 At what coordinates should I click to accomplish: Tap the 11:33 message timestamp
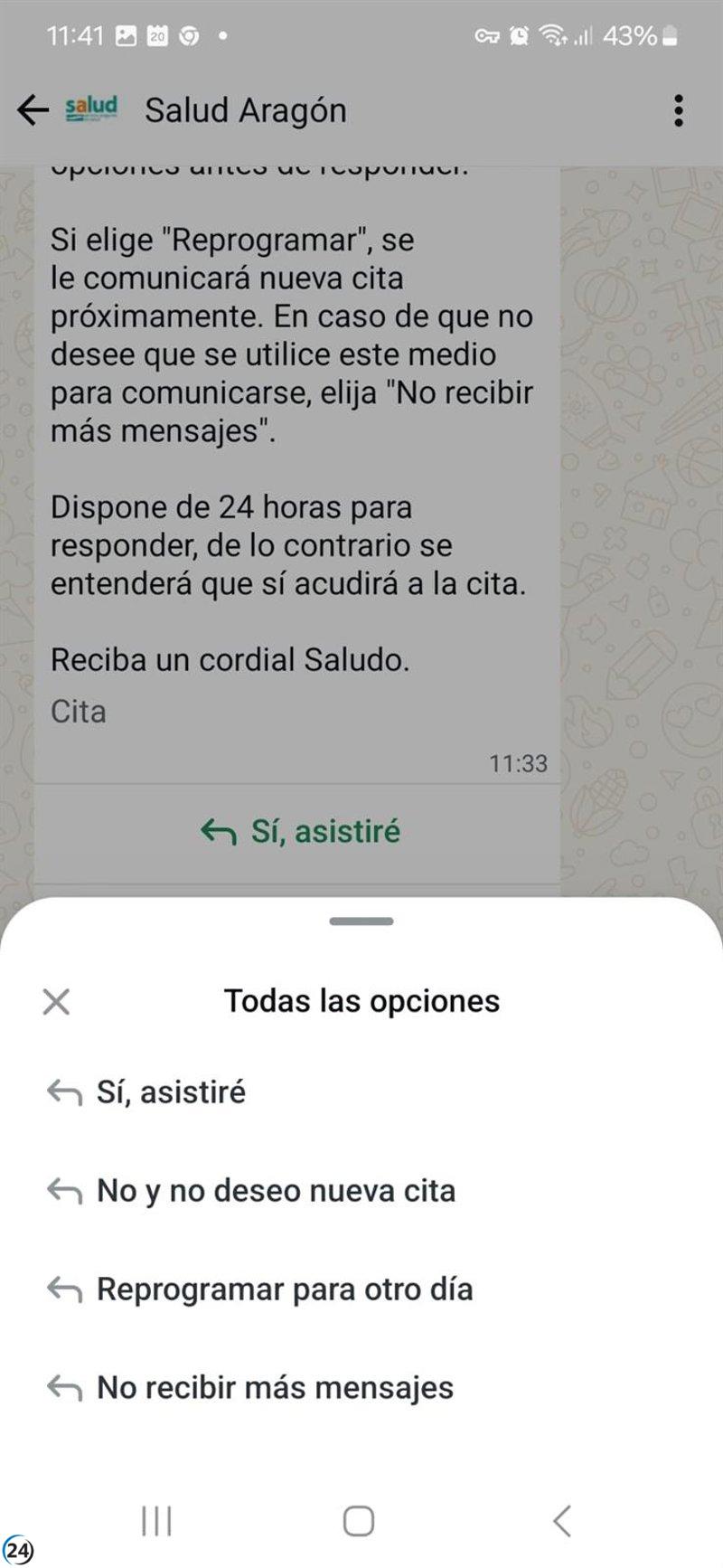tap(517, 762)
